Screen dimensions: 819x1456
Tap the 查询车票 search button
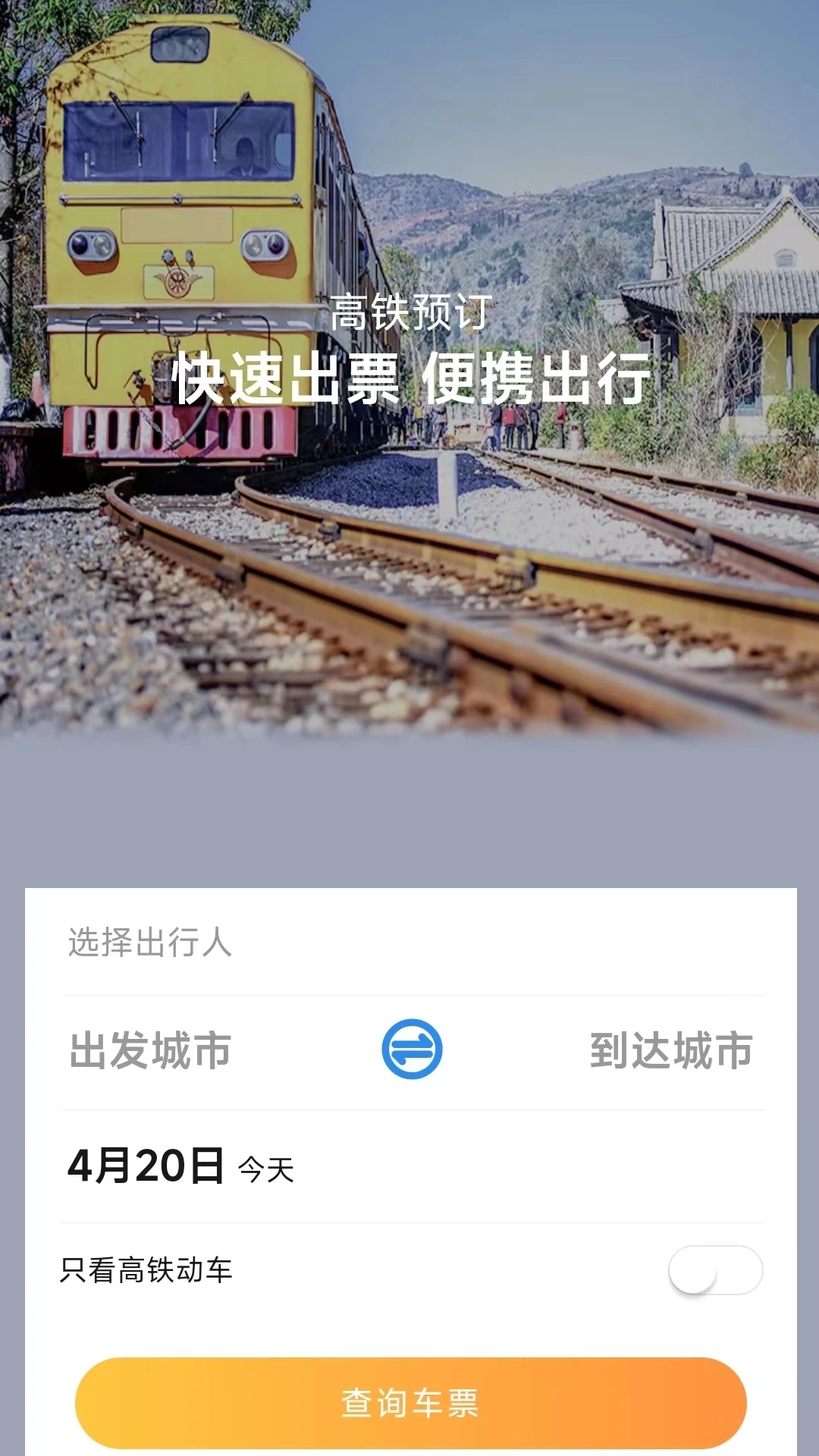point(410,1402)
